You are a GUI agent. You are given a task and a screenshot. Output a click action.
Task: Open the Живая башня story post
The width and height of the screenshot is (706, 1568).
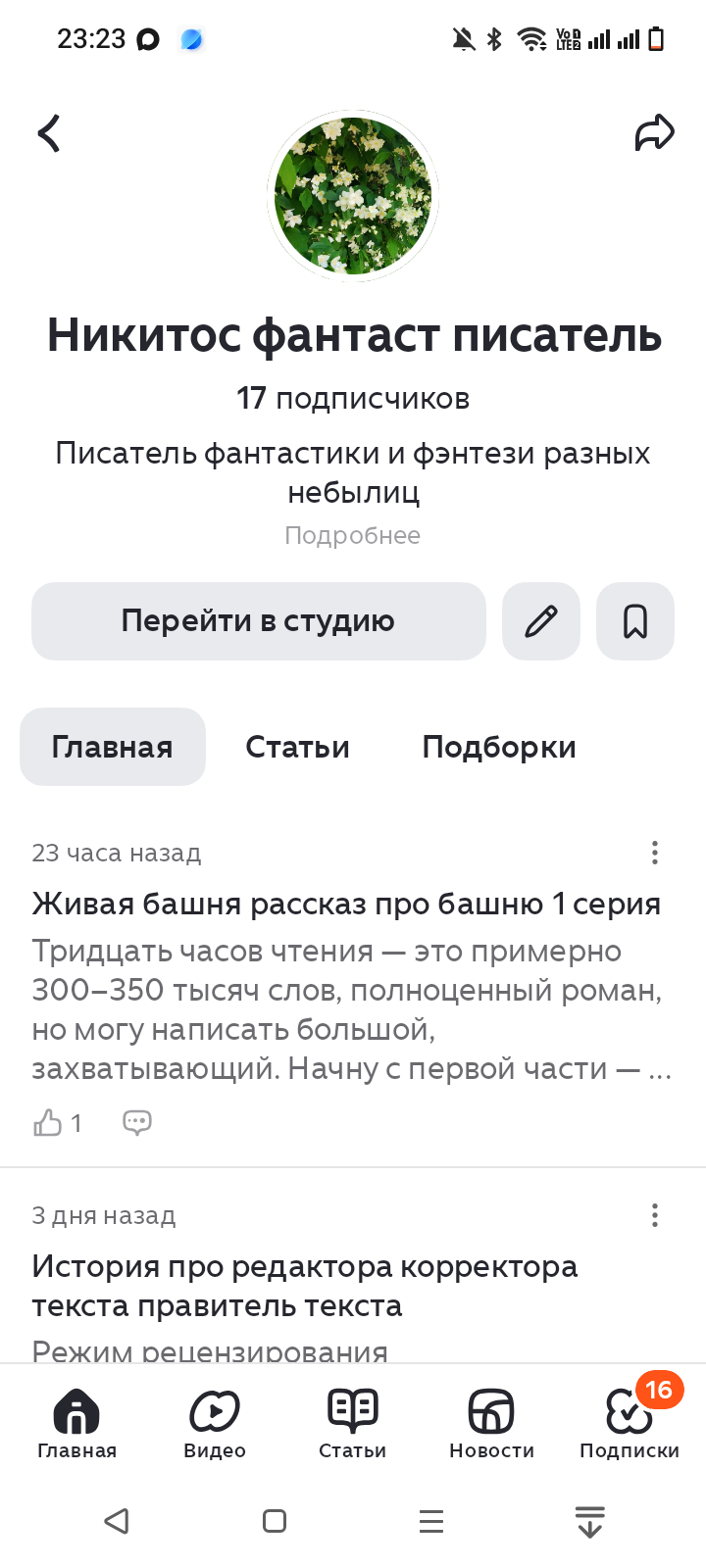pos(346,904)
